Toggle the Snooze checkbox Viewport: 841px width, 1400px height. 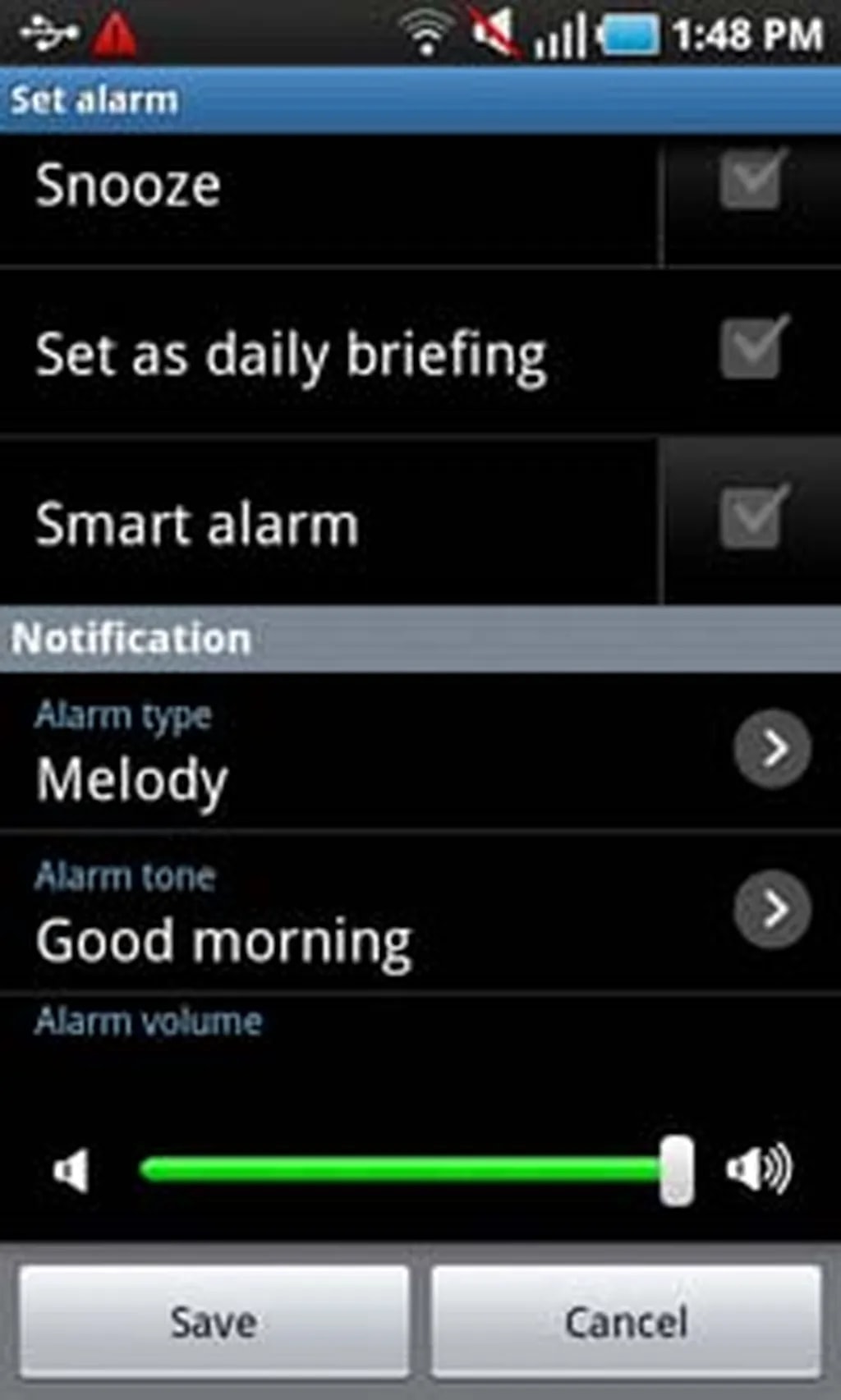pyautogui.click(x=751, y=181)
